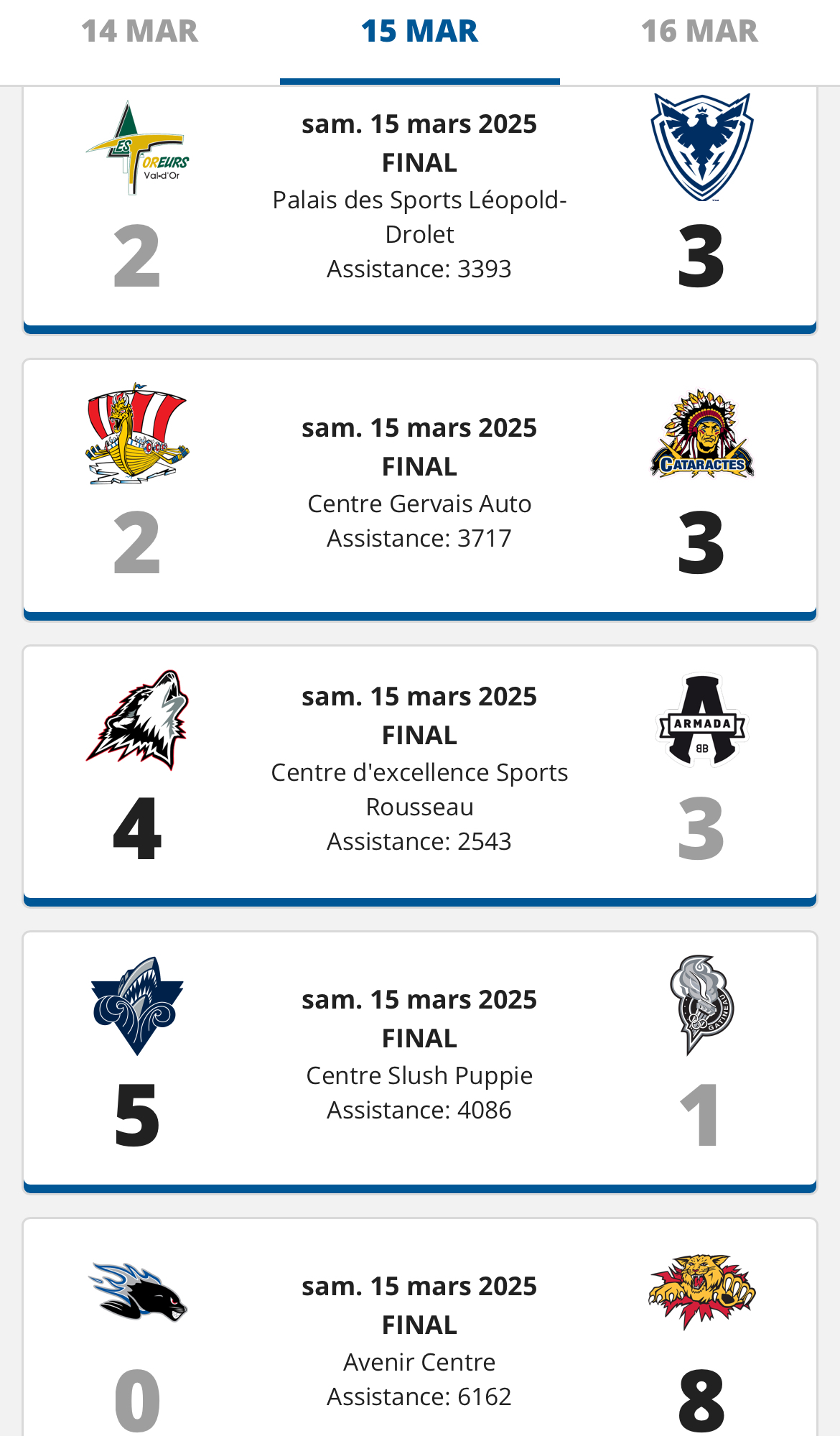Select the 15 MAR date tab
Image resolution: width=840 pixels, height=1436 pixels.
419,32
